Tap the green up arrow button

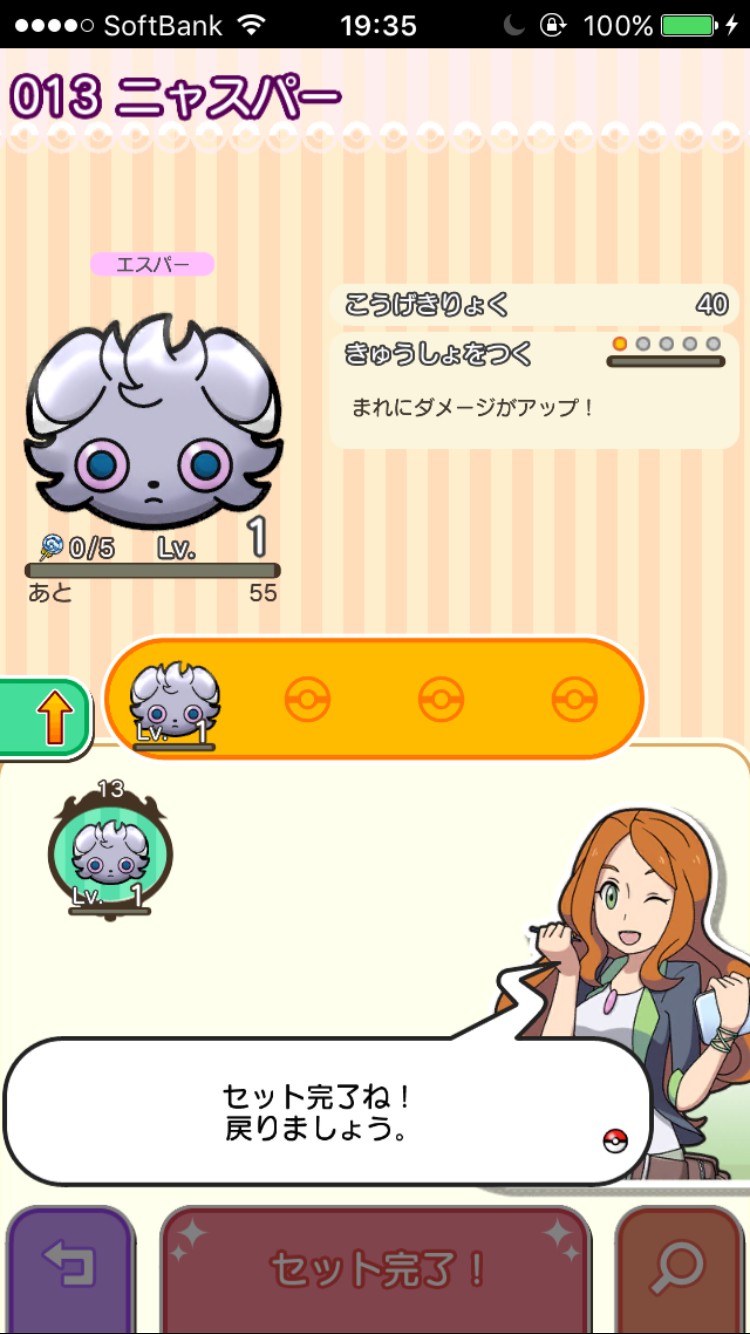(x=45, y=716)
